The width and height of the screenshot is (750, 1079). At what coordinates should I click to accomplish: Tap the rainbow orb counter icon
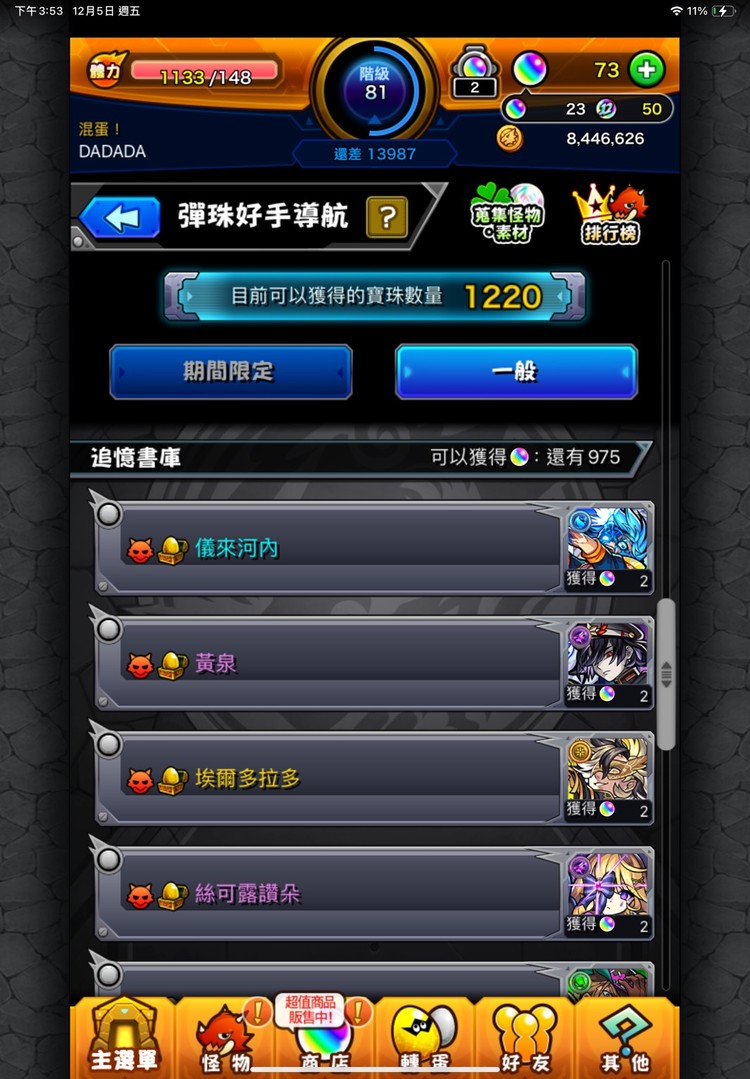(x=530, y=70)
